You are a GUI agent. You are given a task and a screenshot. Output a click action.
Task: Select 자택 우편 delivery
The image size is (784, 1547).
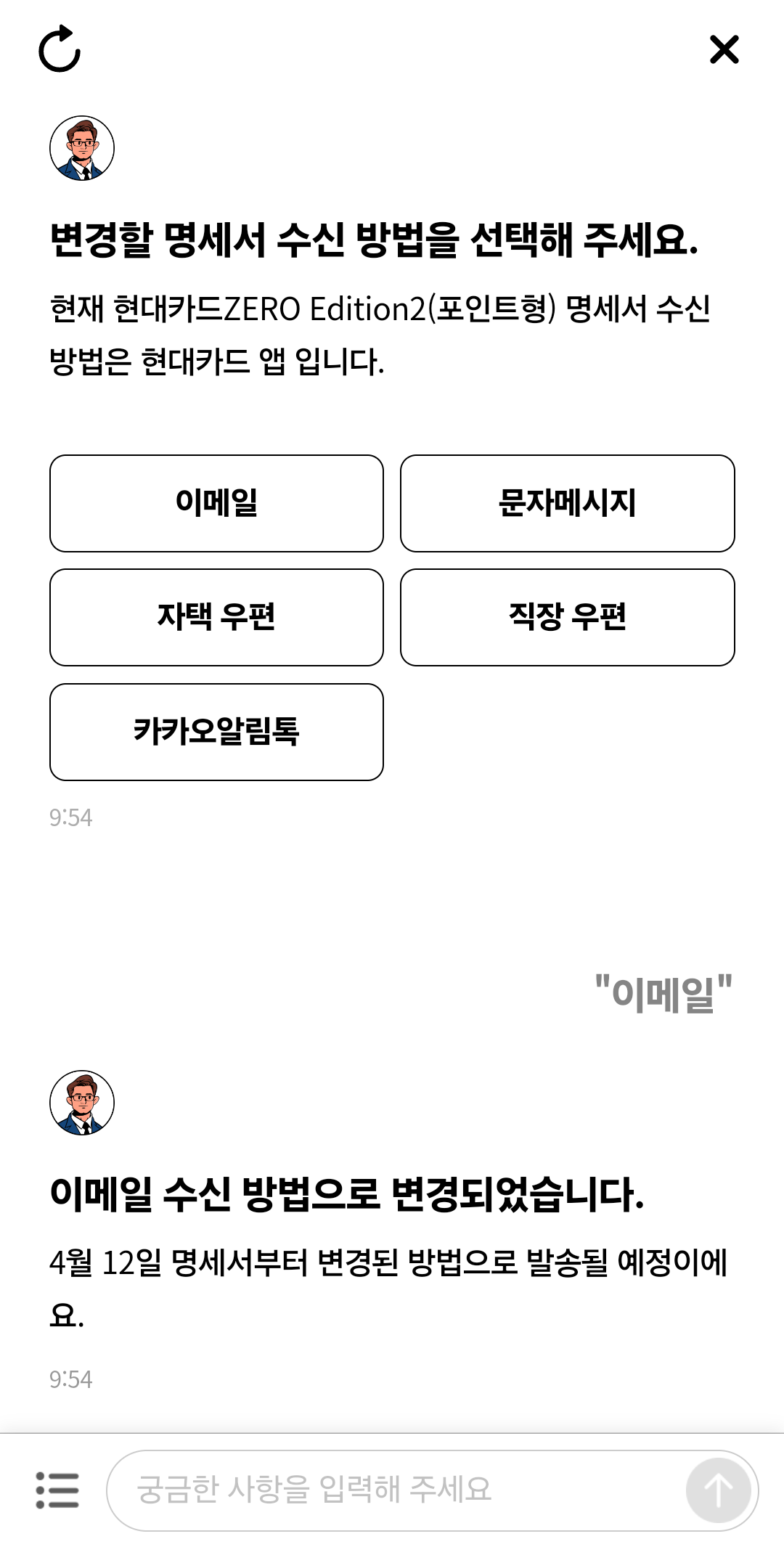pyautogui.click(x=216, y=617)
